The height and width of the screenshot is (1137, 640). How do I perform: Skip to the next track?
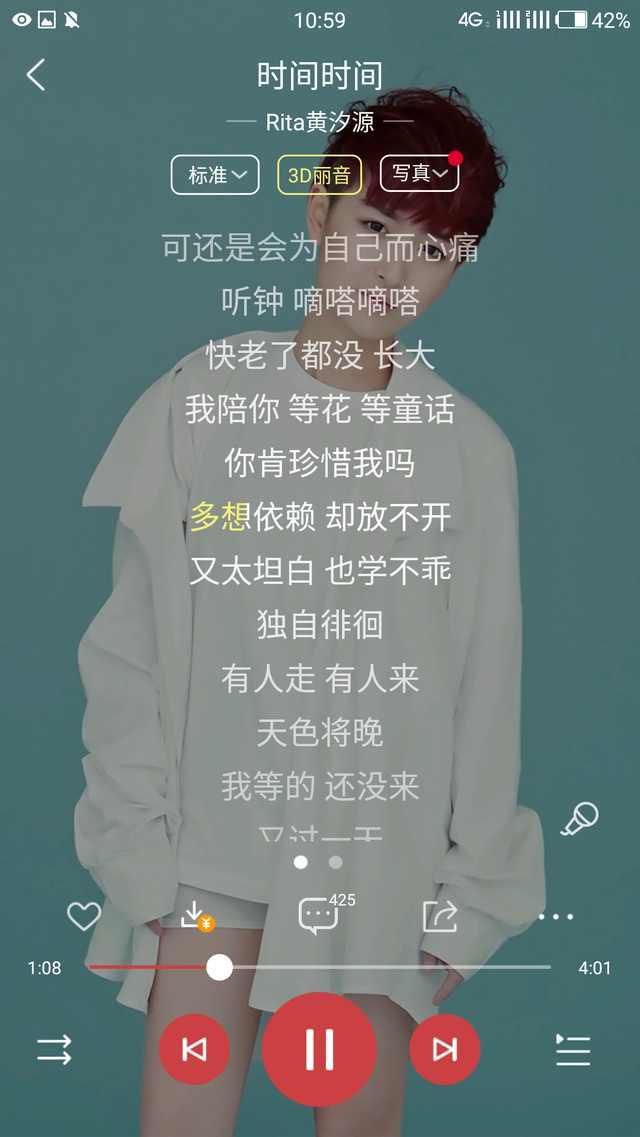tap(445, 1049)
